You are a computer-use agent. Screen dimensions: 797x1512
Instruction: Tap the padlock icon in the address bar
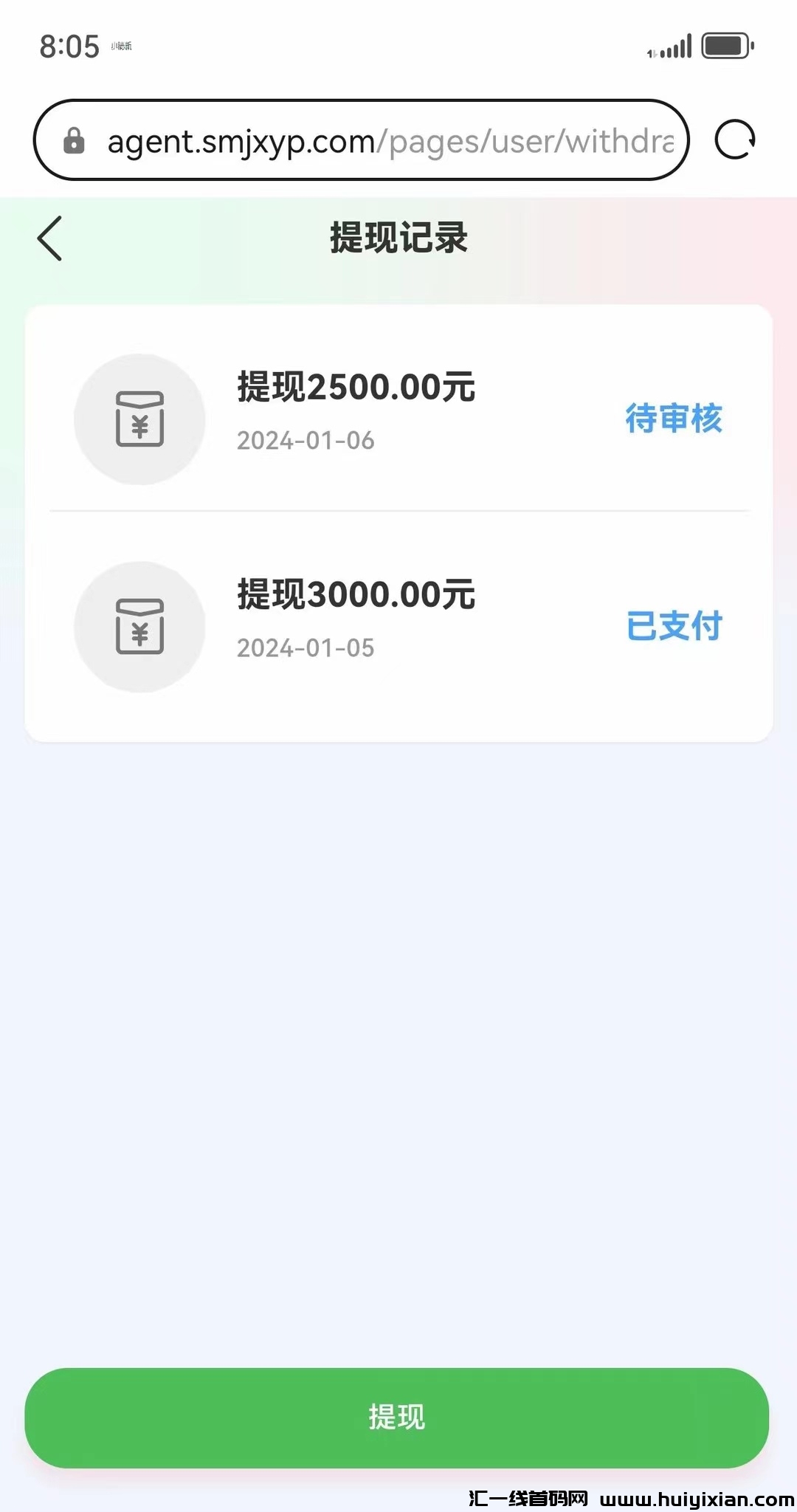click(x=75, y=141)
